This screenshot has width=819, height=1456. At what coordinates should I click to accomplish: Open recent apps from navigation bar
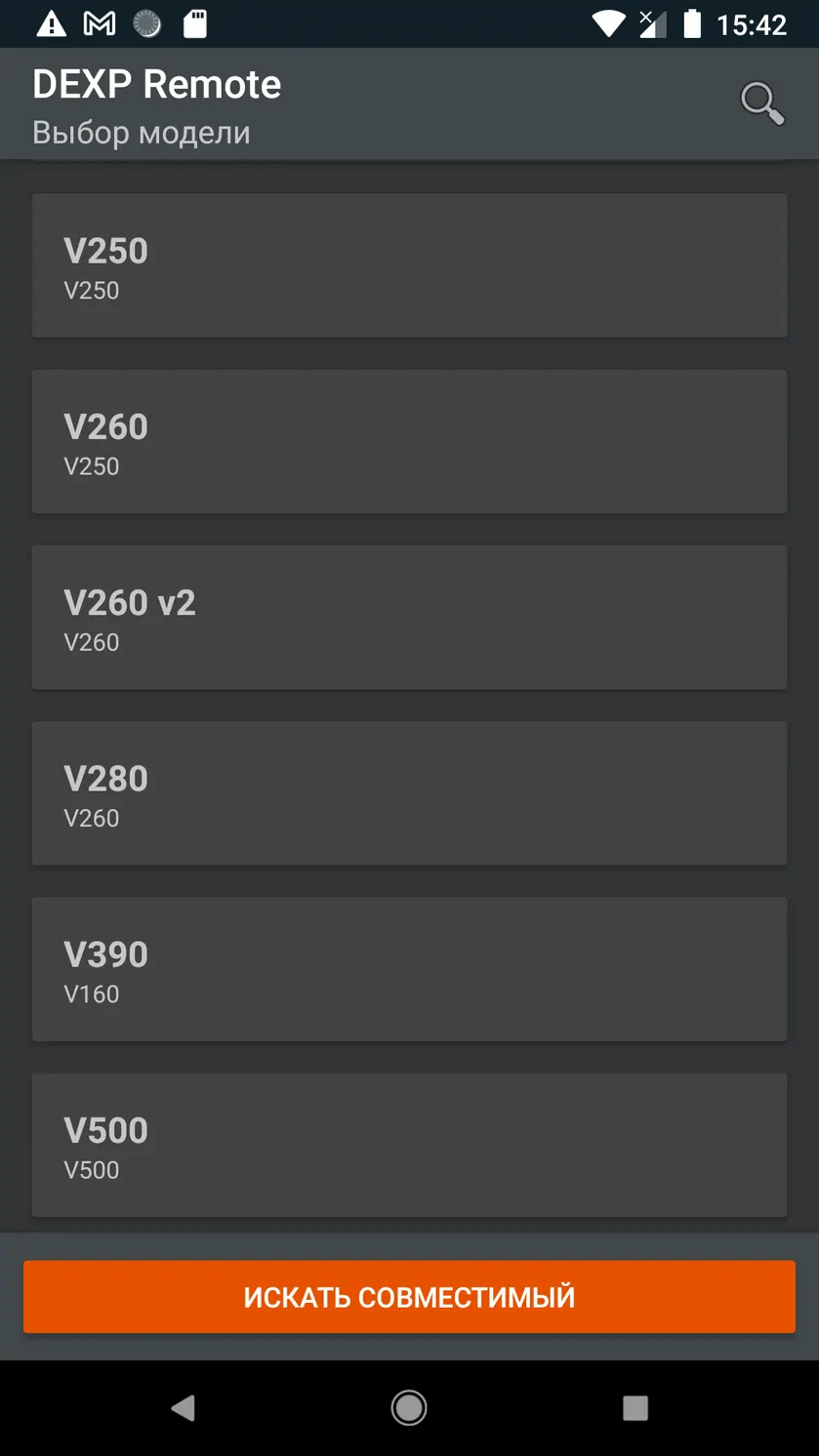[x=635, y=1407]
